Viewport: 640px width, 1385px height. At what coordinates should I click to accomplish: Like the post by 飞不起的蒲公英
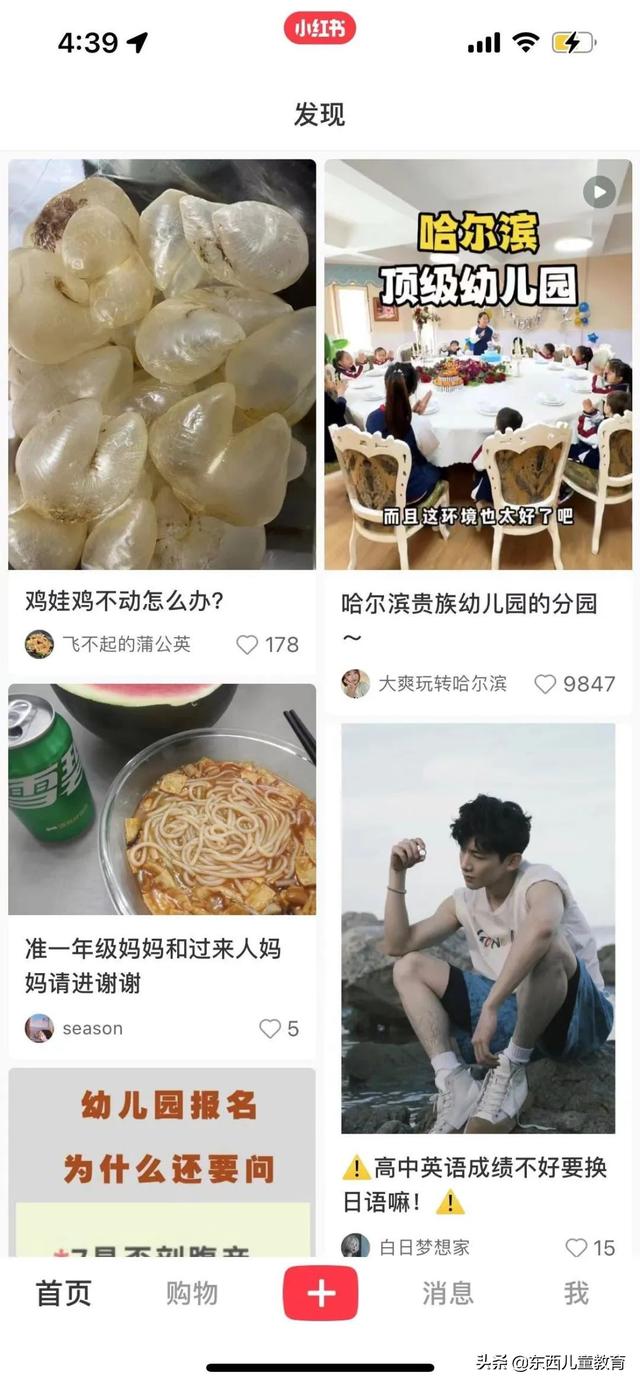247,645
